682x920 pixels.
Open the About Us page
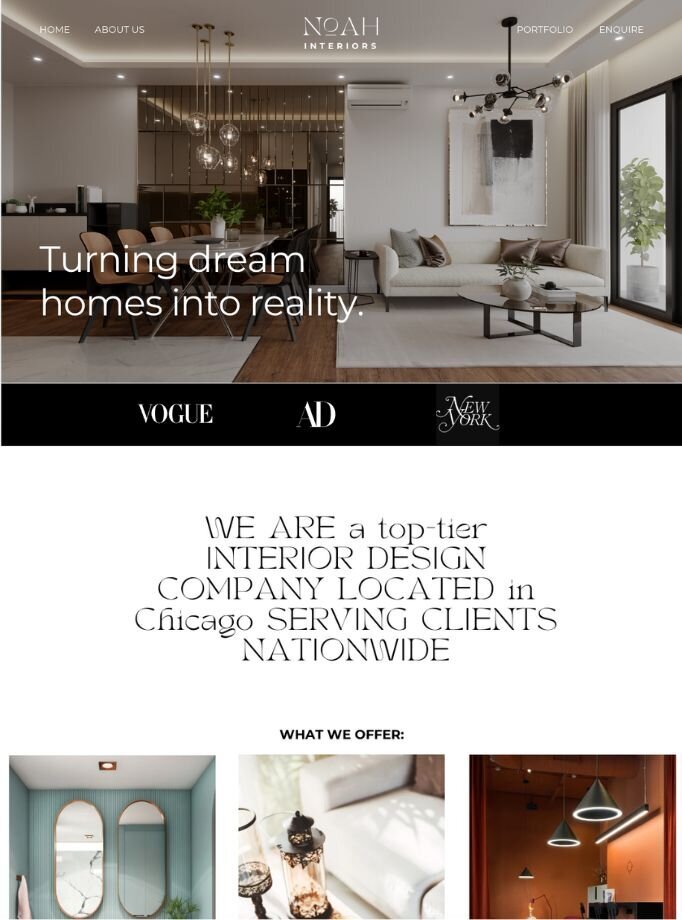click(119, 30)
